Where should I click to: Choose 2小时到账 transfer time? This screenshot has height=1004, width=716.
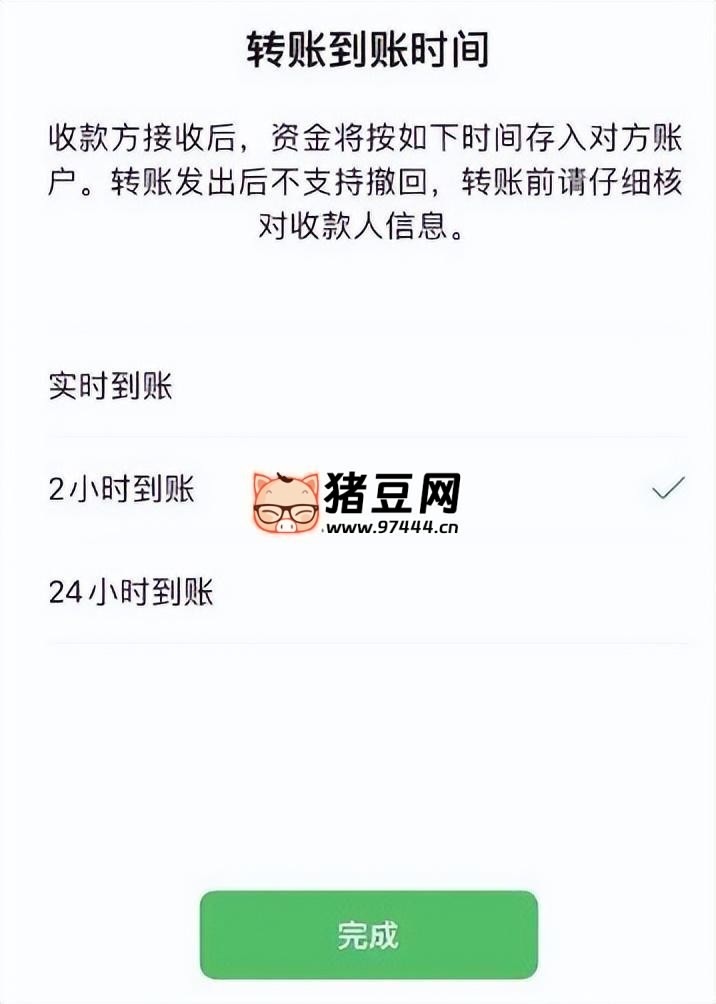122,490
